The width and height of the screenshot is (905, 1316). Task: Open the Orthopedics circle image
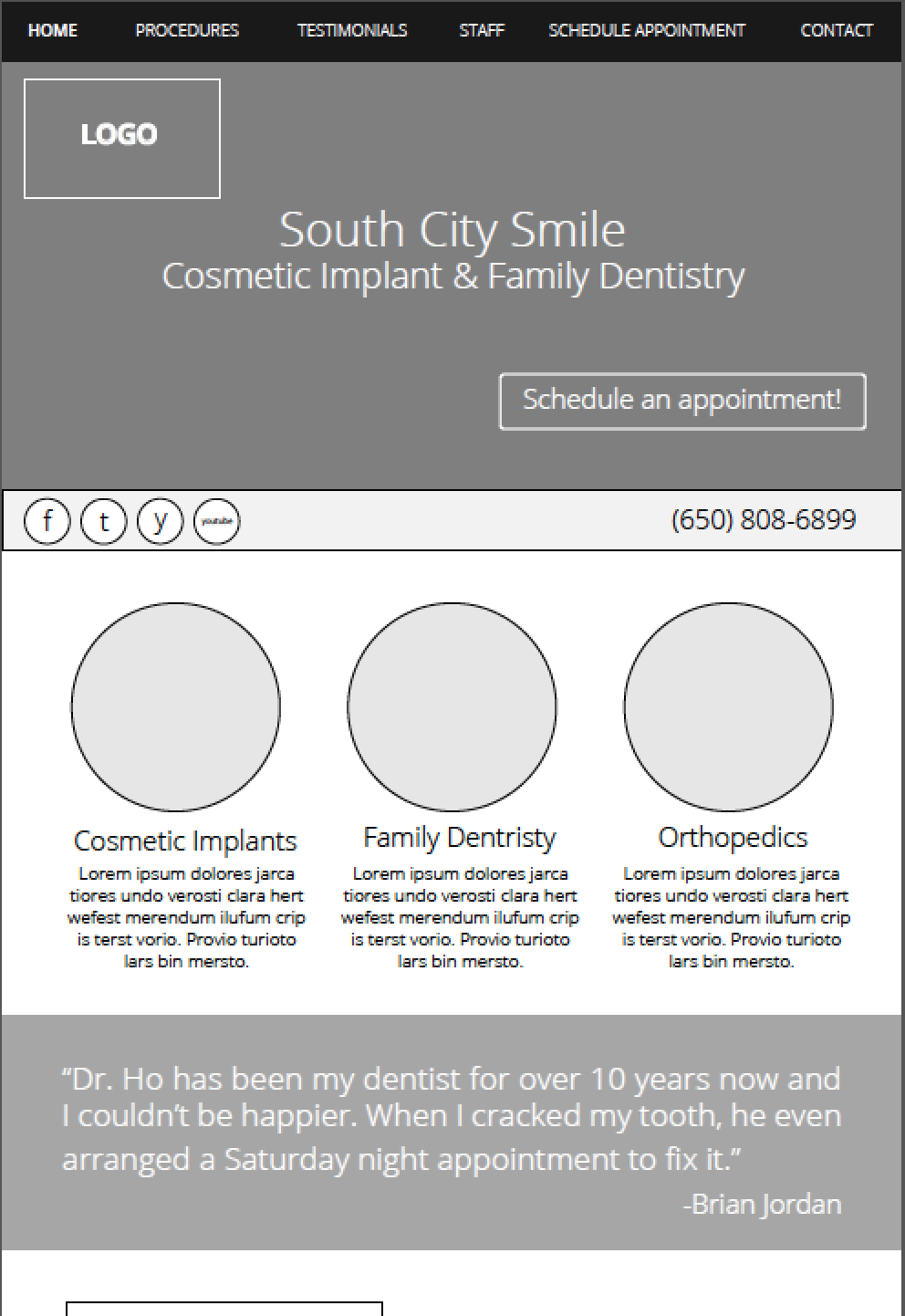729,706
